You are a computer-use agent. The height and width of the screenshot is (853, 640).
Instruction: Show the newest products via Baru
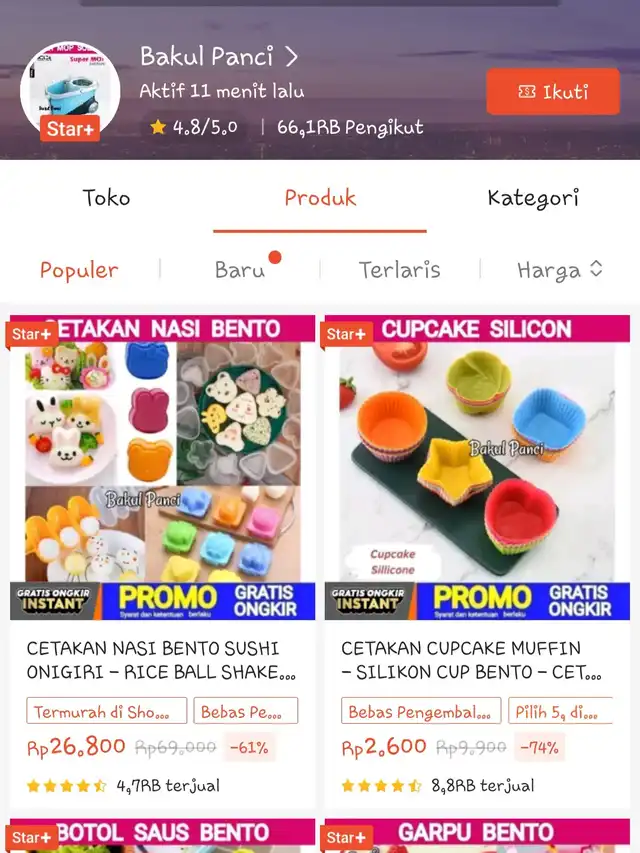(x=240, y=269)
